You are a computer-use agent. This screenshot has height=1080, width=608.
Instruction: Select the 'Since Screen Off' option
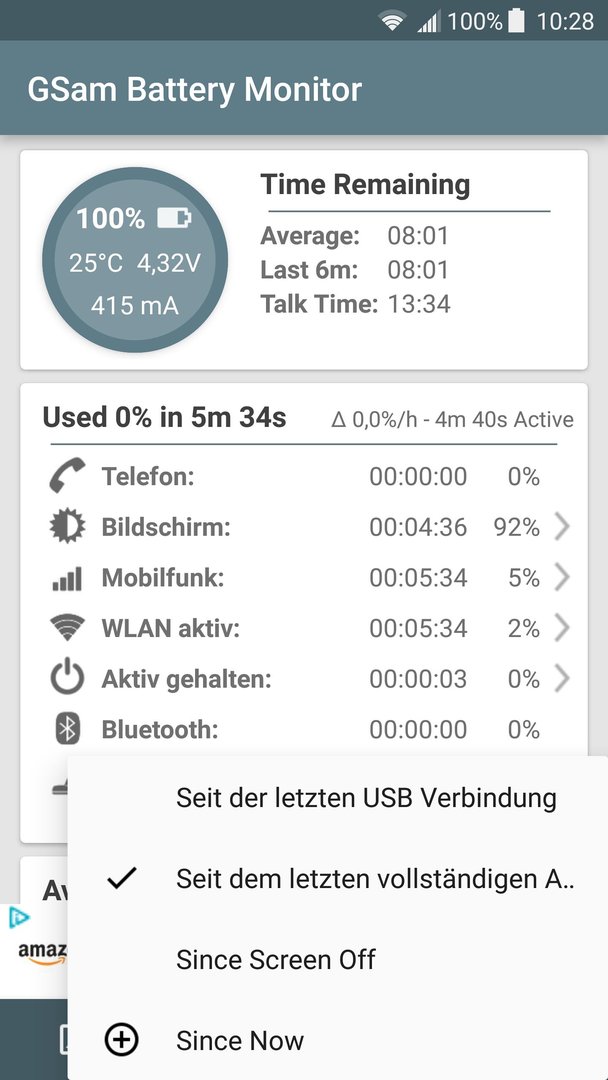[337, 959]
